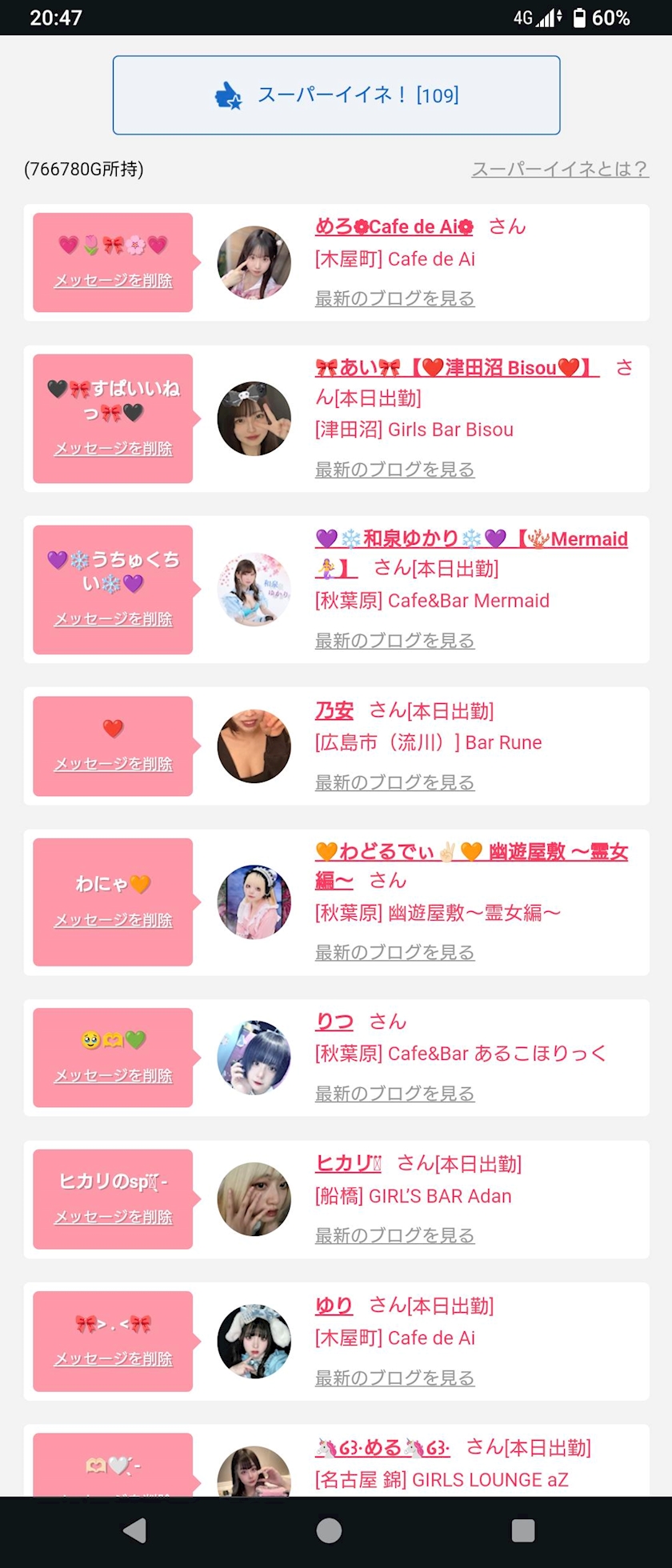View the latest blog from 乃安
Image resolution: width=672 pixels, height=1568 pixels.
click(394, 782)
